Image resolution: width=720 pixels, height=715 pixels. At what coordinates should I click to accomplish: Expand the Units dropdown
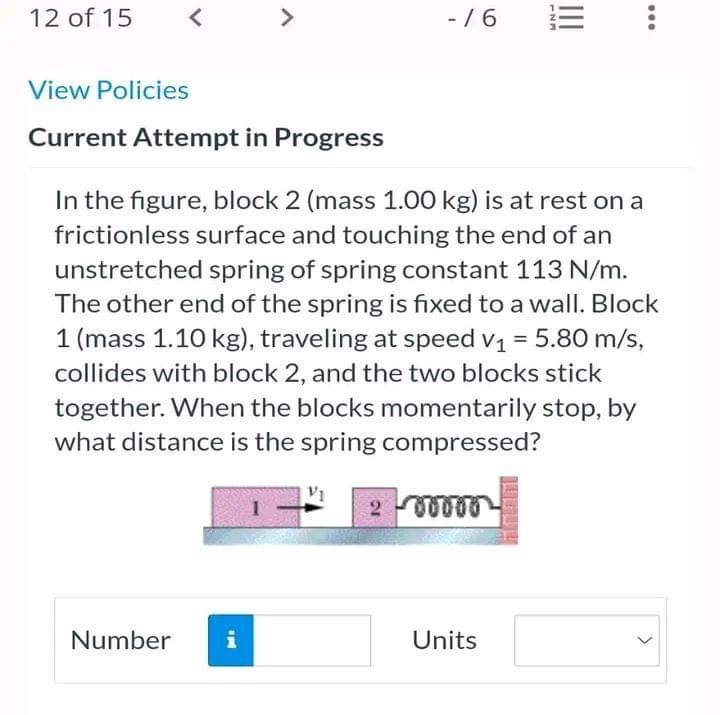587,640
